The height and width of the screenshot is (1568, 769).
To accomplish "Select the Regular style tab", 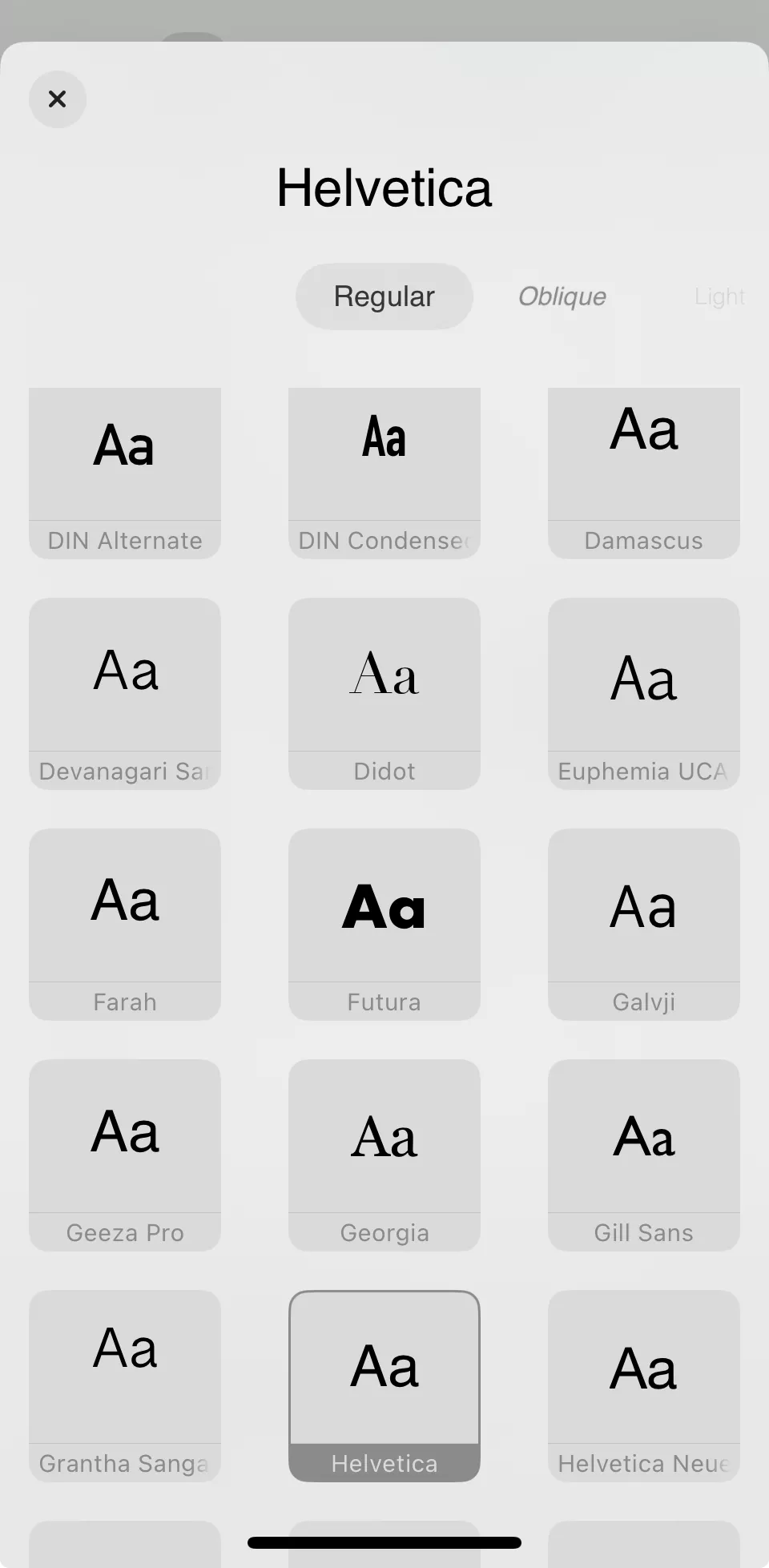I will 384,296.
